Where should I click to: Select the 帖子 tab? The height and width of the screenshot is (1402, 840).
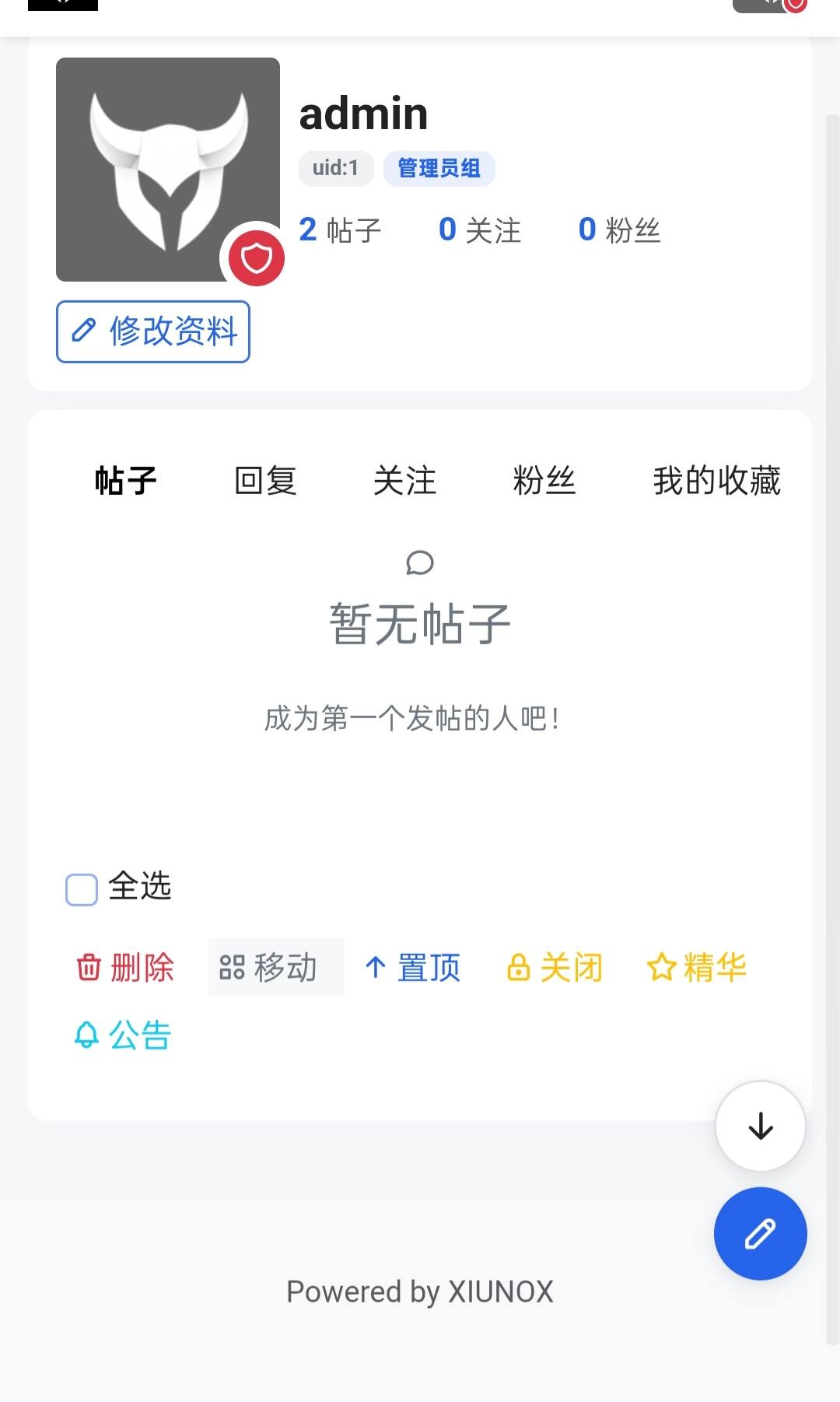pyautogui.click(x=126, y=480)
